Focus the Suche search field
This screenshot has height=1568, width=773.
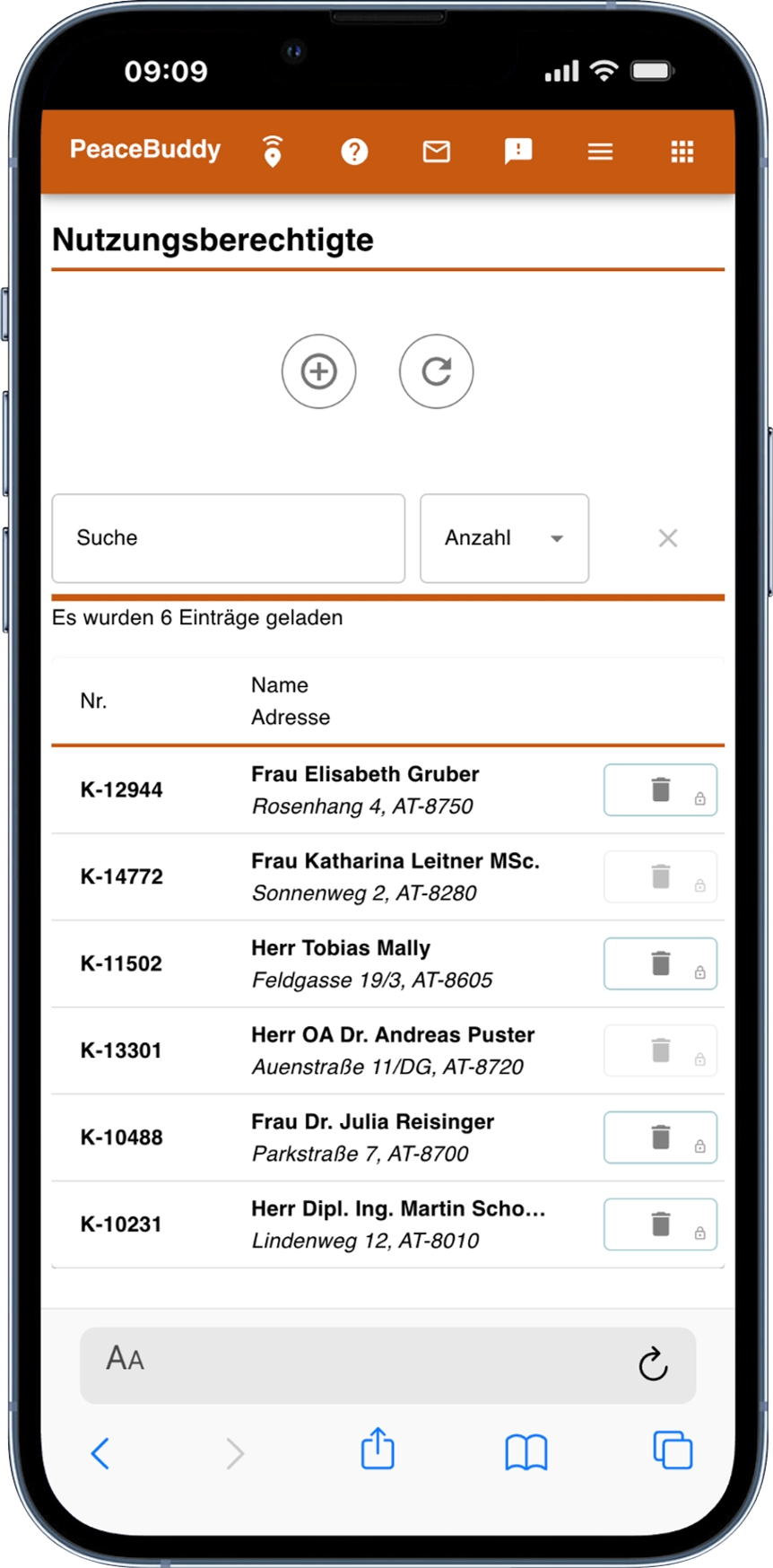[229, 538]
